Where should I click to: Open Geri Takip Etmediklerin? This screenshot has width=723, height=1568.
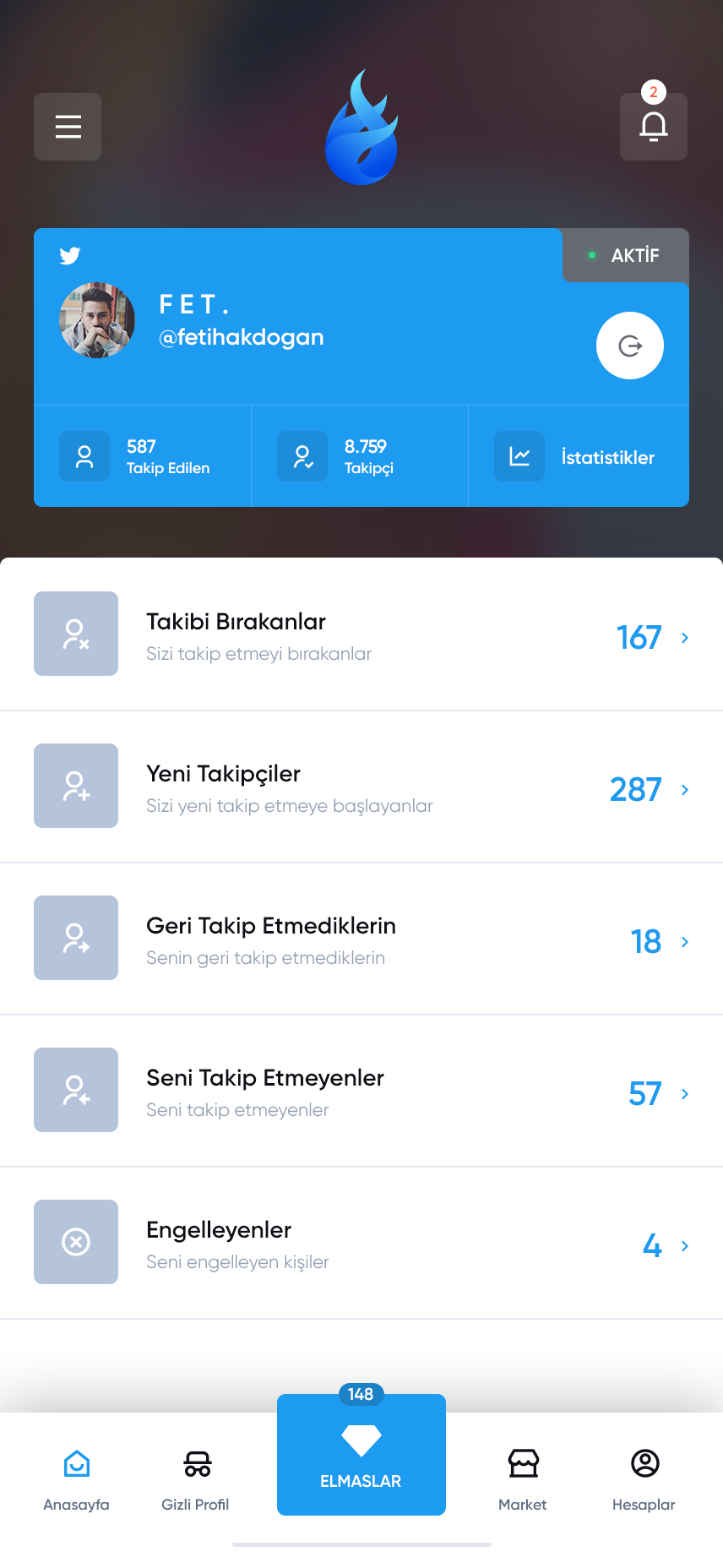tap(361, 939)
